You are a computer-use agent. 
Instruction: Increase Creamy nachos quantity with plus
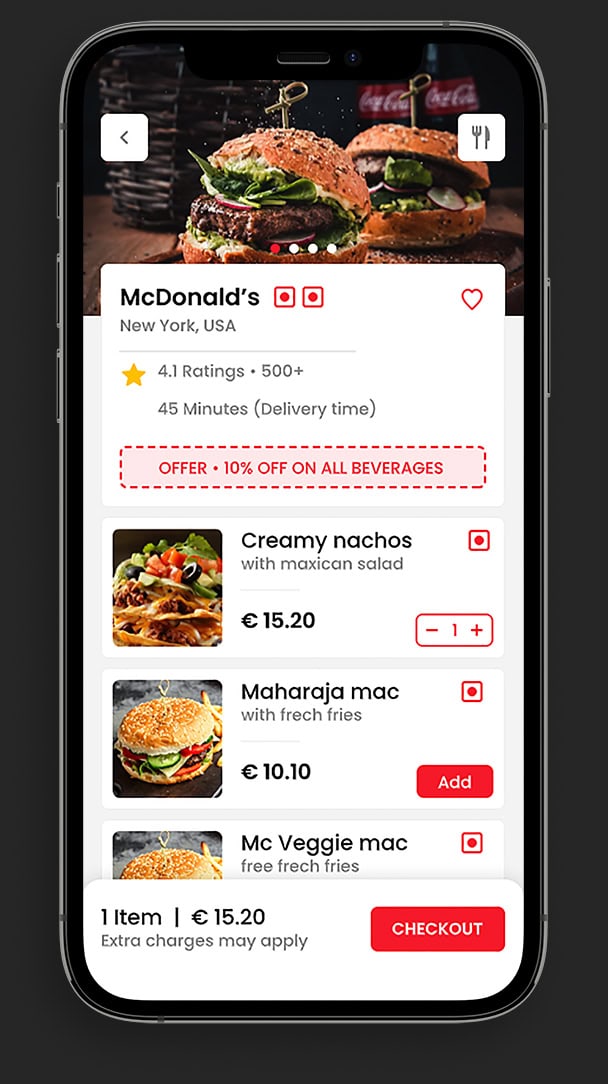[x=477, y=630]
